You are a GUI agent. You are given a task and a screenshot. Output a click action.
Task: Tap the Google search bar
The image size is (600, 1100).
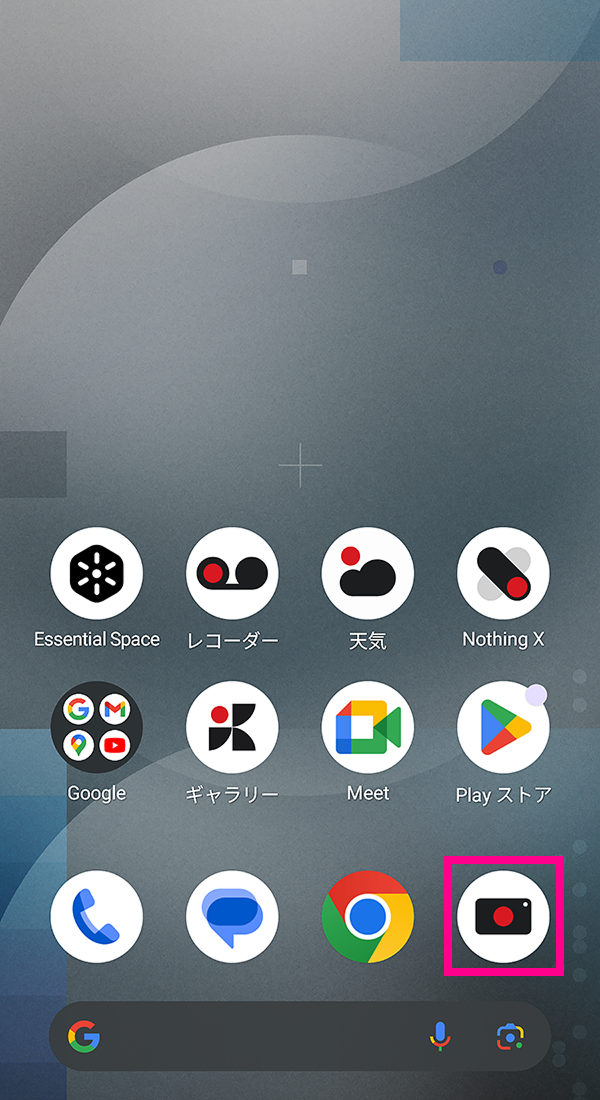click(260, 1036)
